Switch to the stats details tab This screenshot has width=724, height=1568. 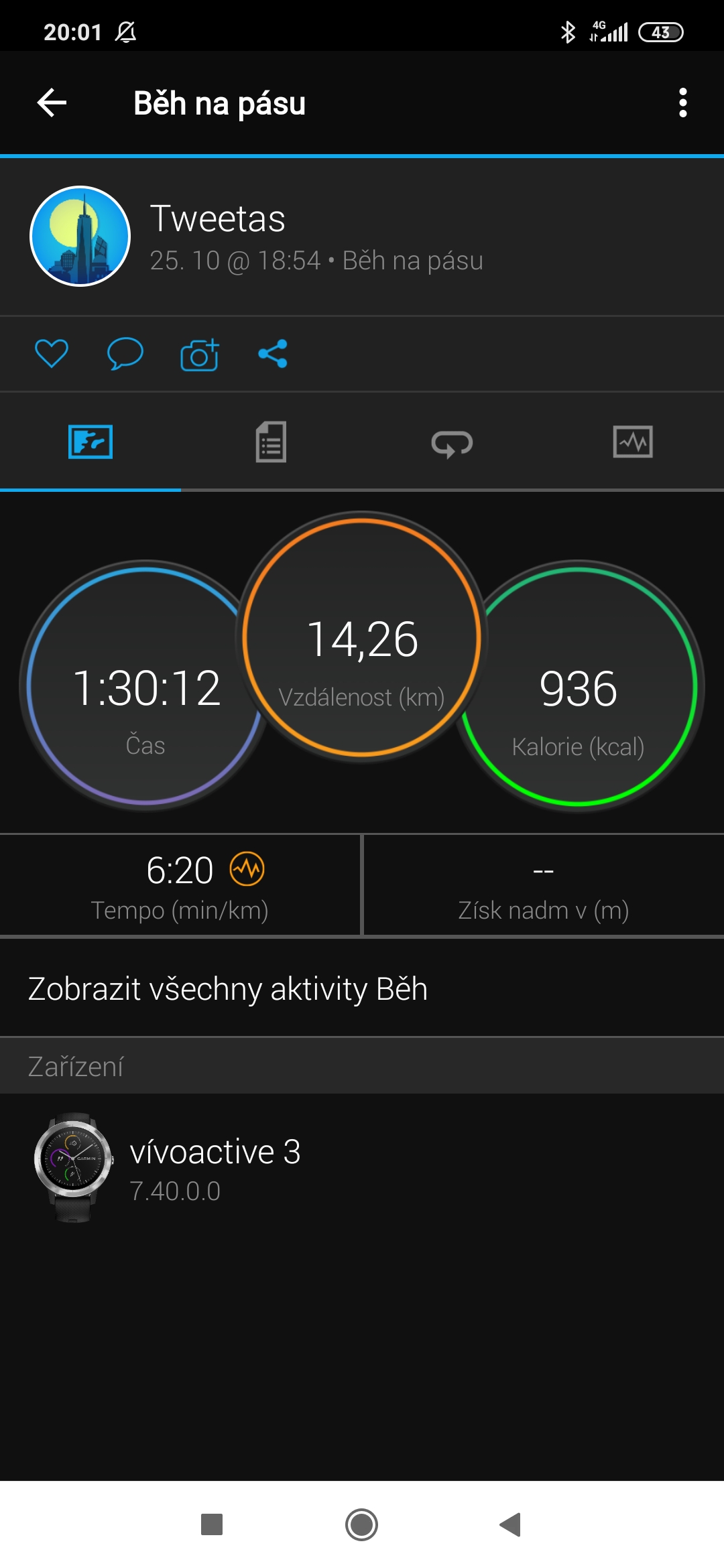tap(271, 442)
